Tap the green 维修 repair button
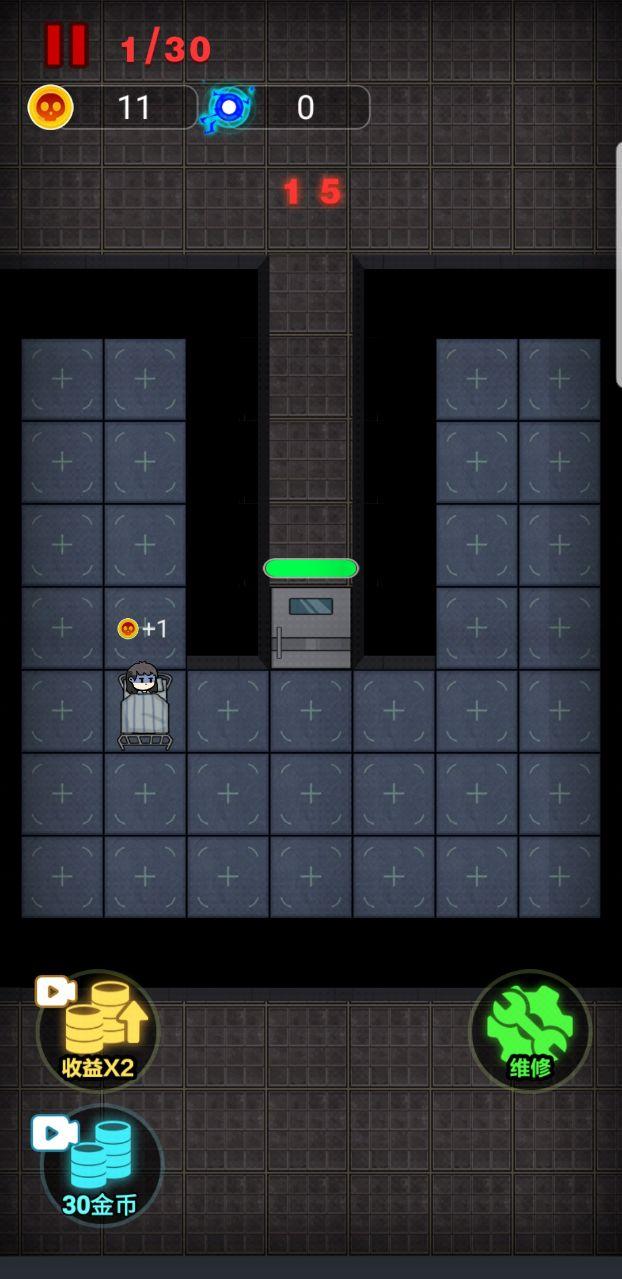 click(530, 1030)
